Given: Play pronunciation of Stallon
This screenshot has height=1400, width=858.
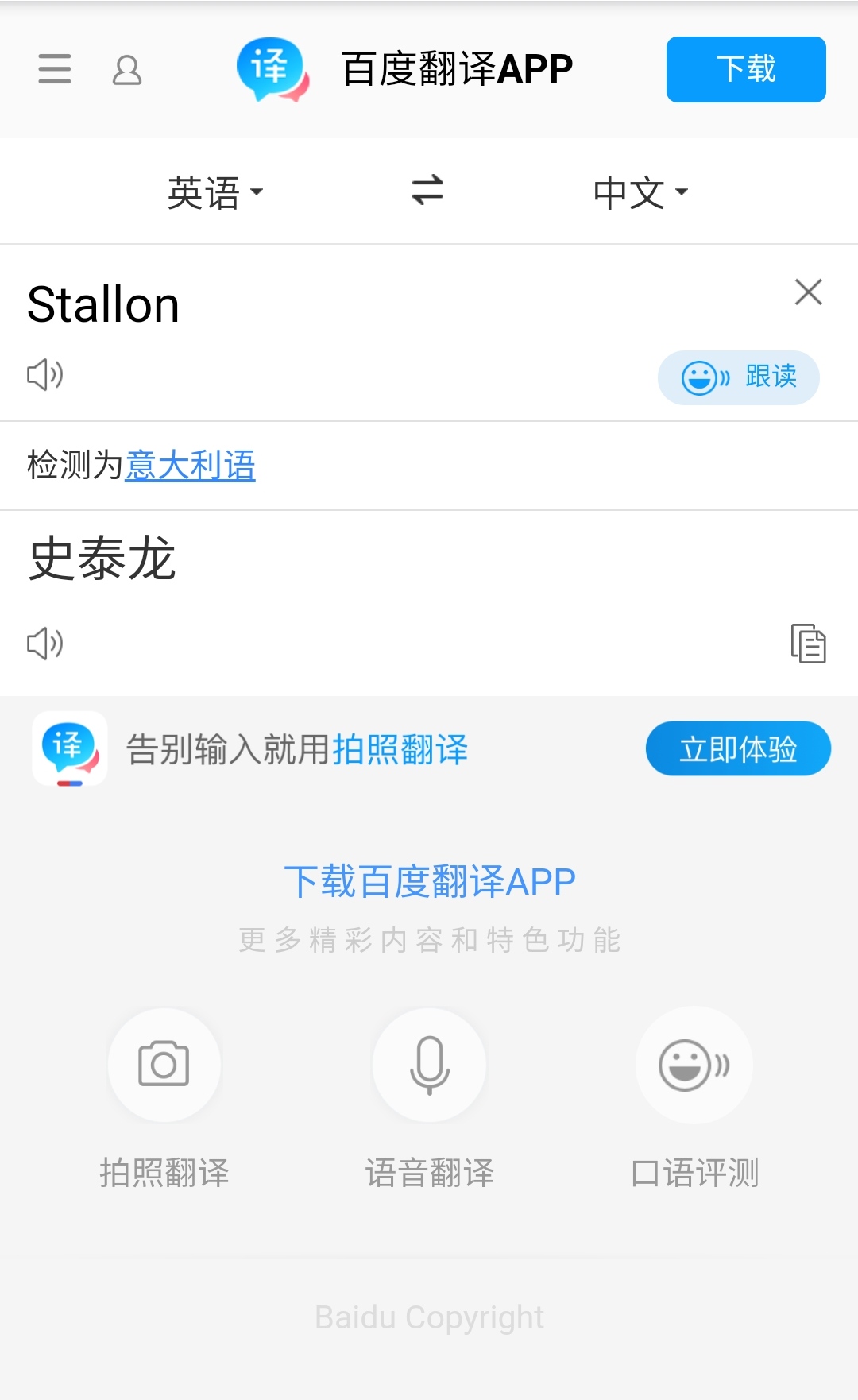Looking at the screenshot, I should coord(45,374).
